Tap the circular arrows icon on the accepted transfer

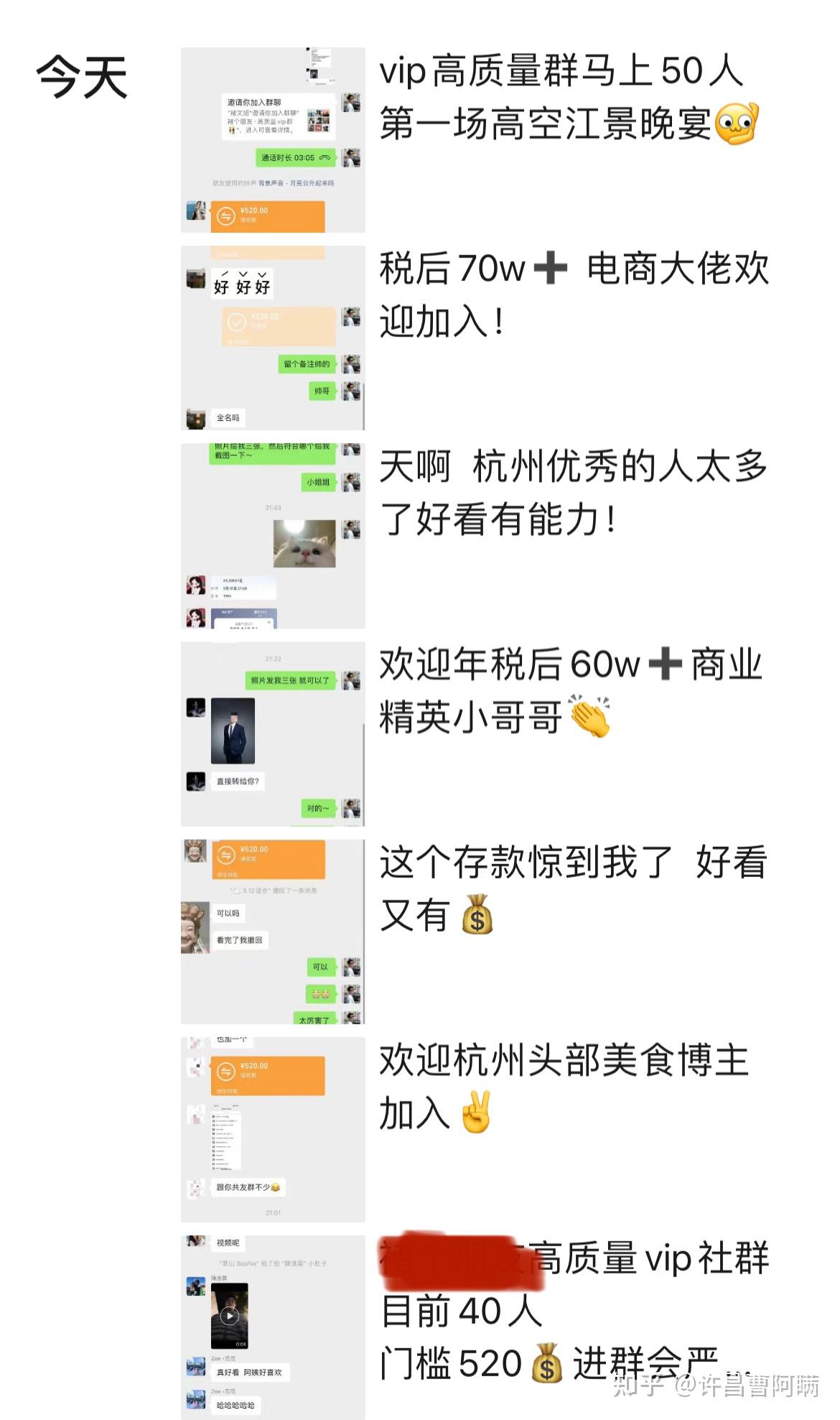[226, 853]
